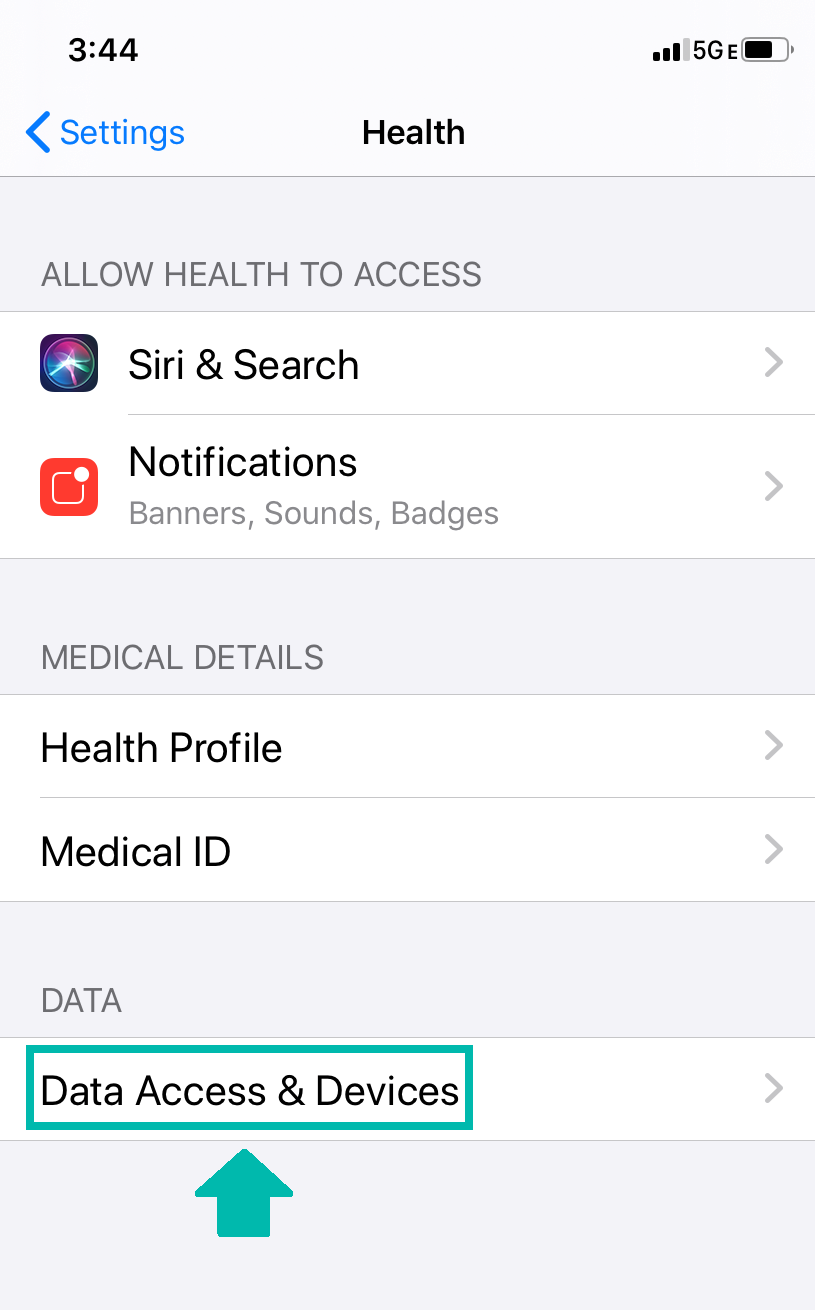Open Data Access & Devices

(x=407, y=1089)
